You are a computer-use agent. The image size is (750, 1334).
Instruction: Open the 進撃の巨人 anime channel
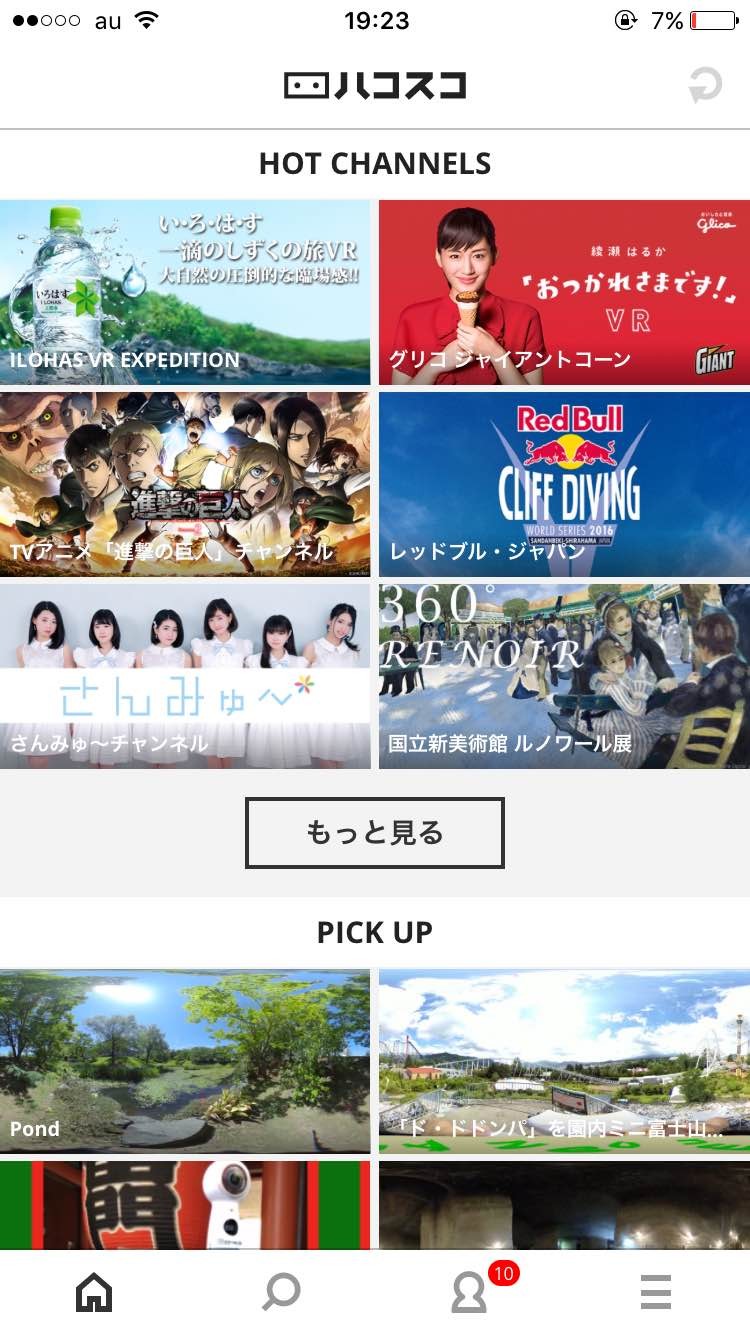185,484
